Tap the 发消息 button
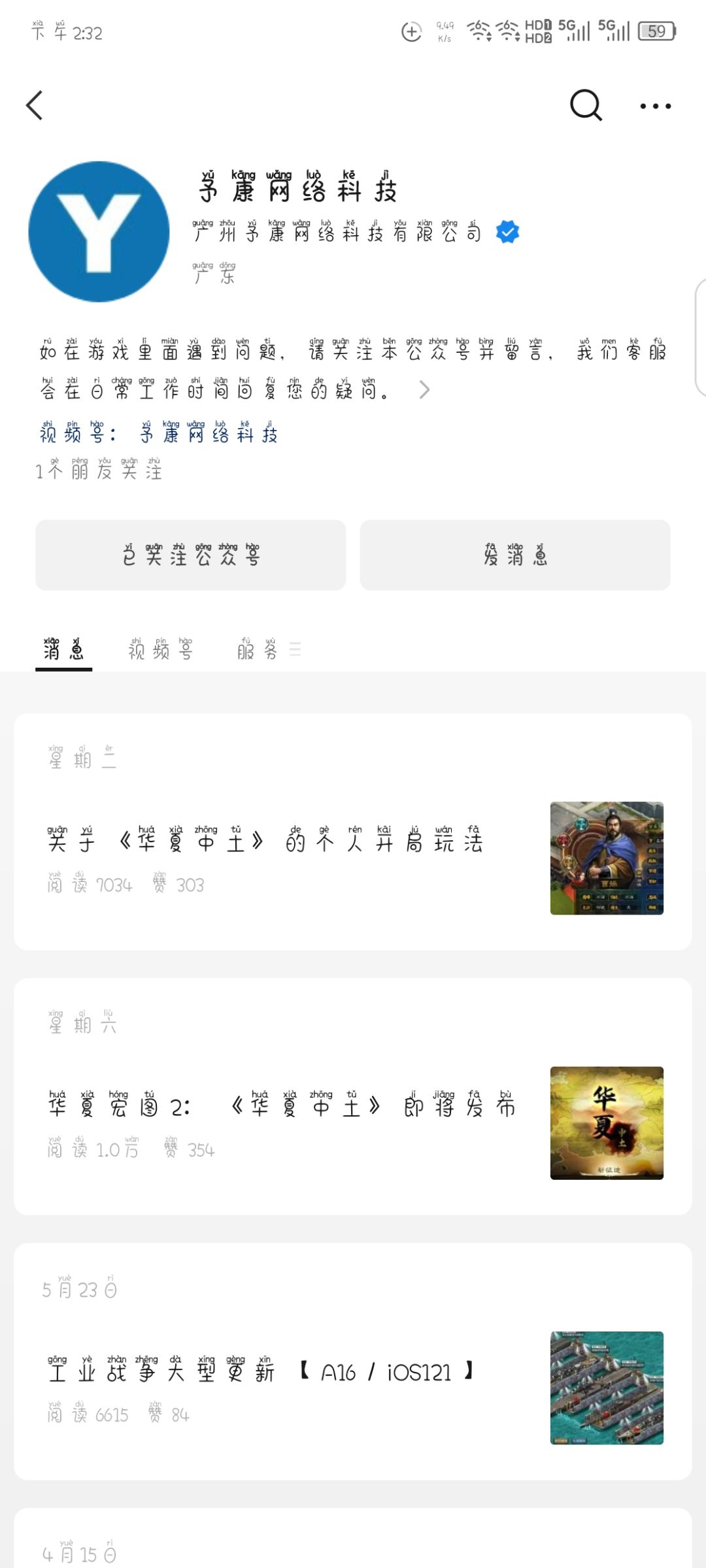Screen dimensions: 706x1568 [515, 555]
